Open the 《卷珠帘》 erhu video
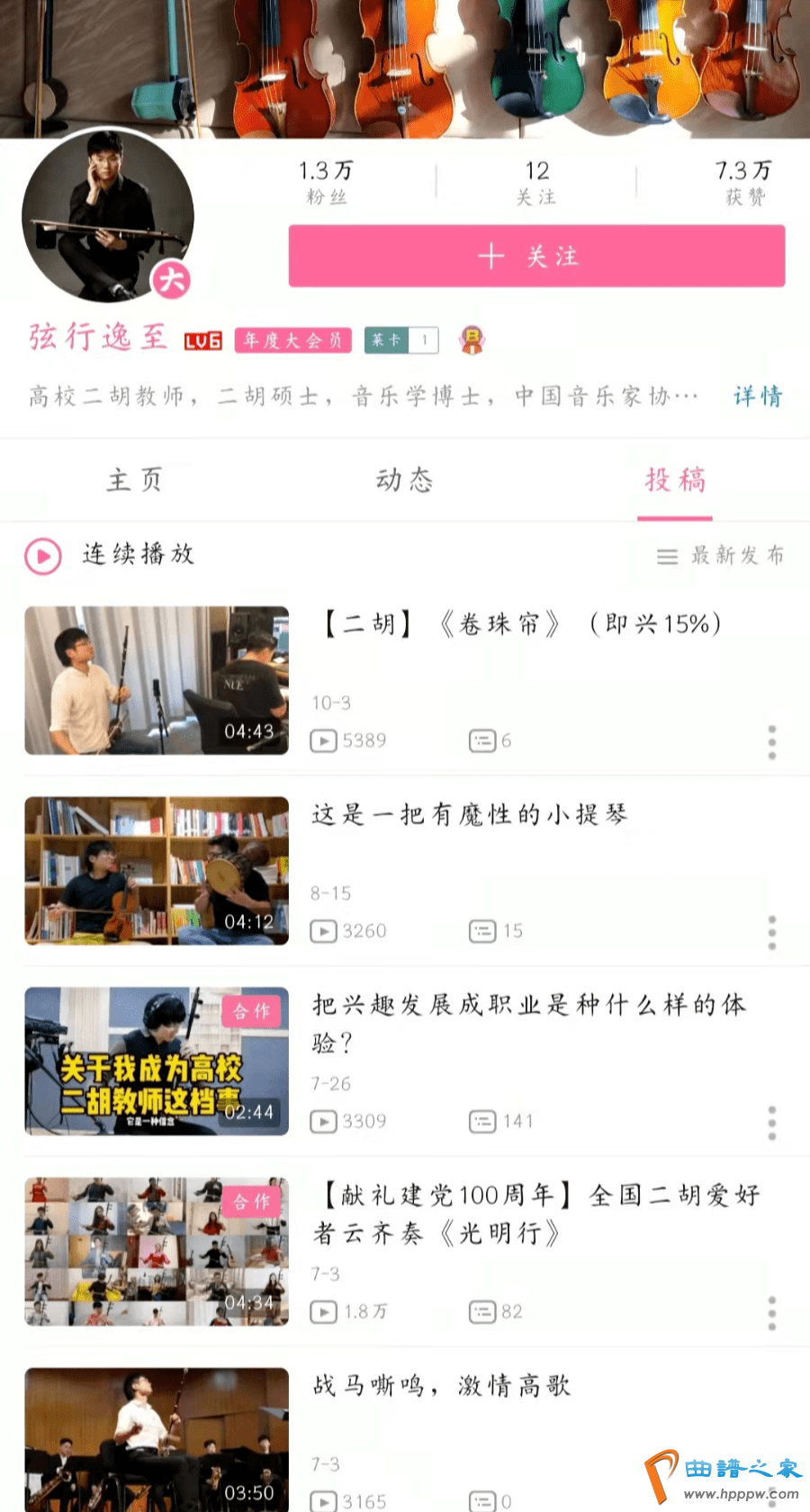Viewport: 810px width, 1512px height. (x=157, y=680)
